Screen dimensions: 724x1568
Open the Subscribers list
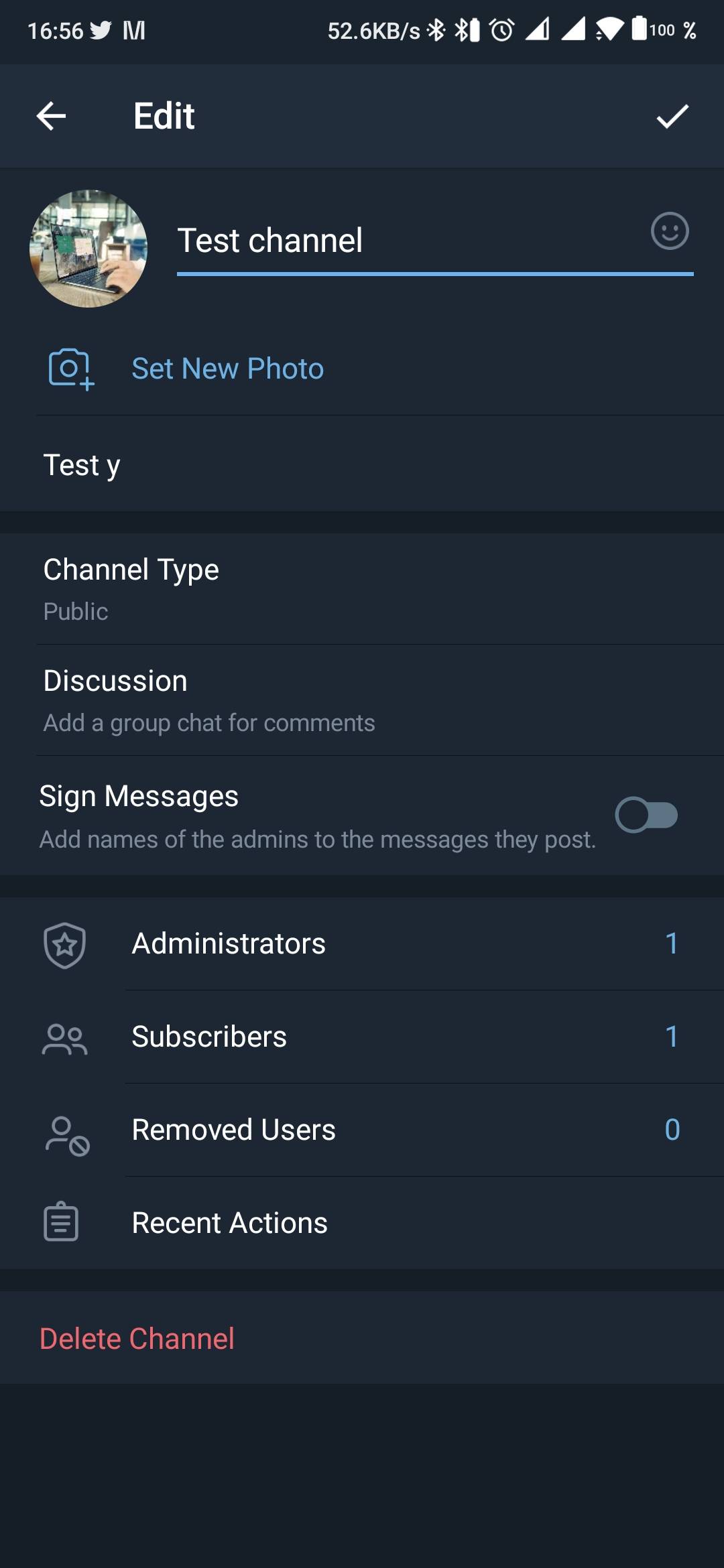point(362,1037)
